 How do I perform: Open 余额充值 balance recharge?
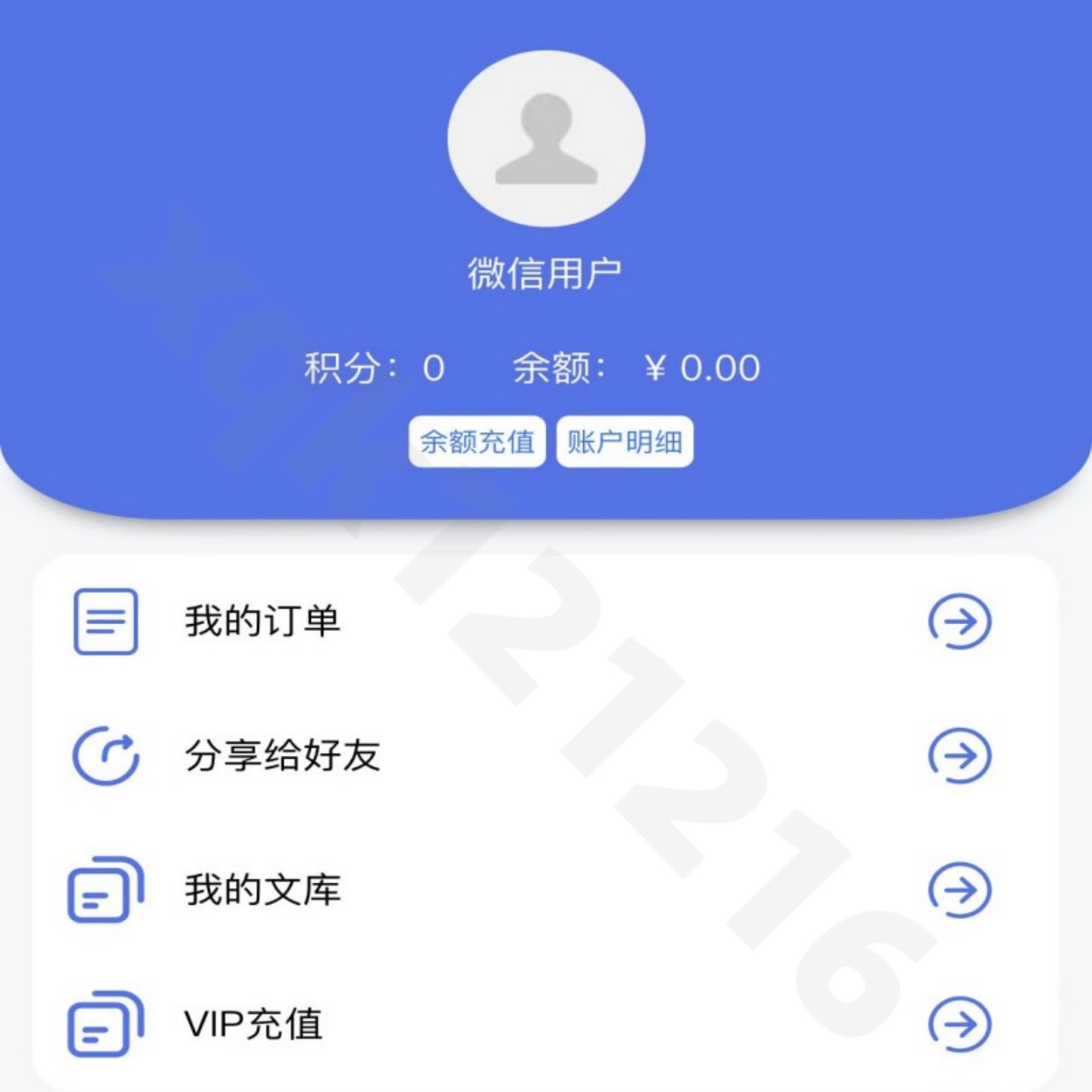[477, 441]
